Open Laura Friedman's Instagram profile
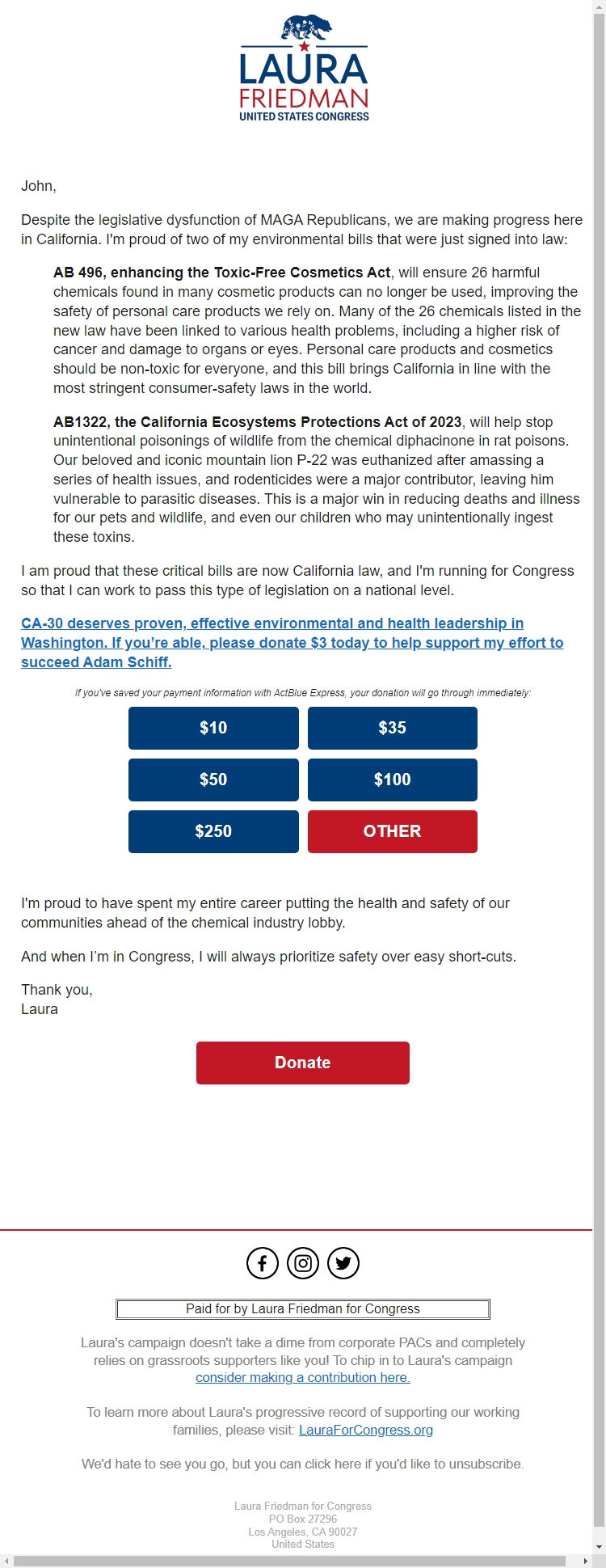Screen dimensions: 606x1568 coord(302,1262)
